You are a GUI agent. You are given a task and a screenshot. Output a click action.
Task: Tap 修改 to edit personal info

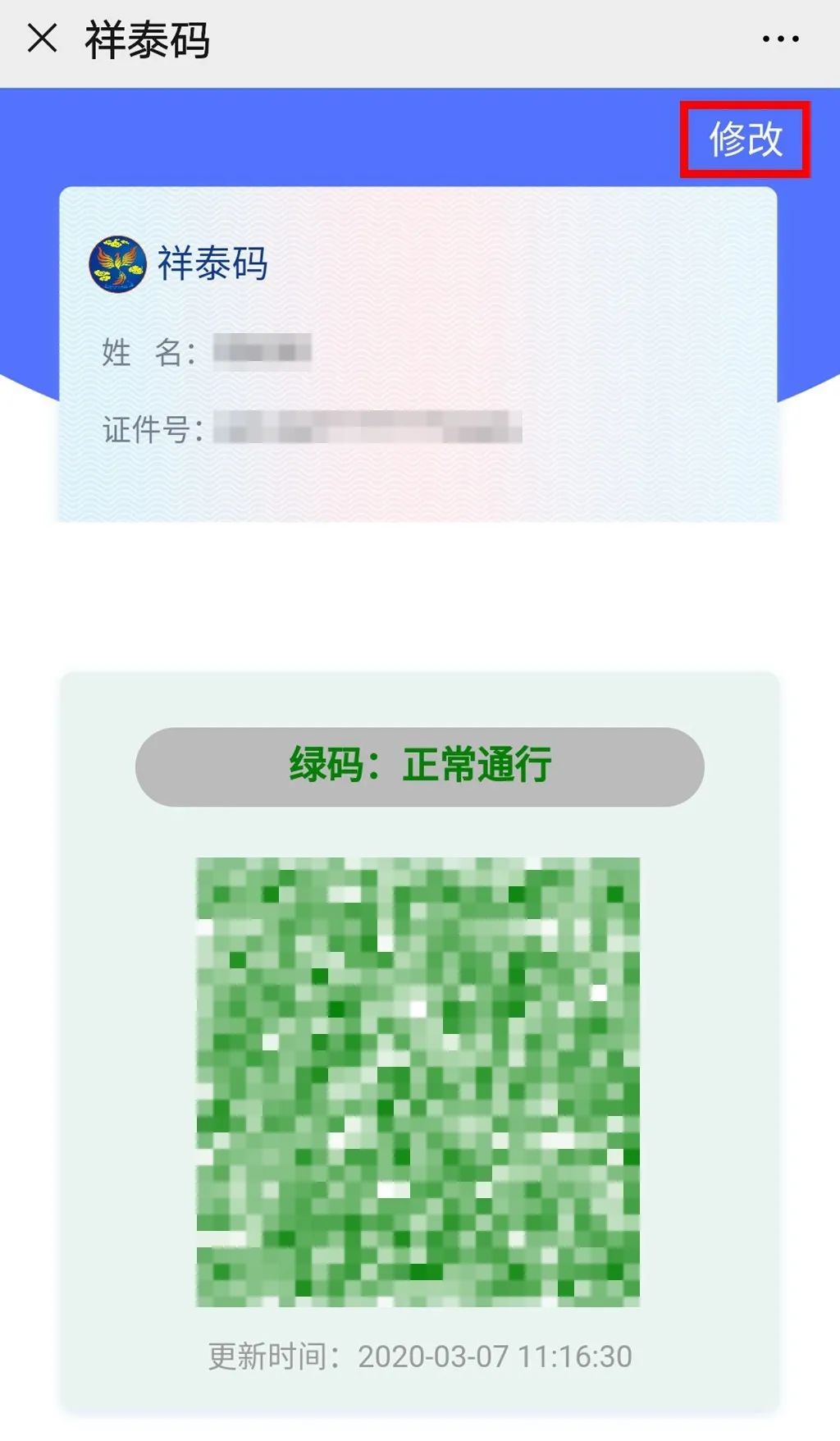point(745,139)
